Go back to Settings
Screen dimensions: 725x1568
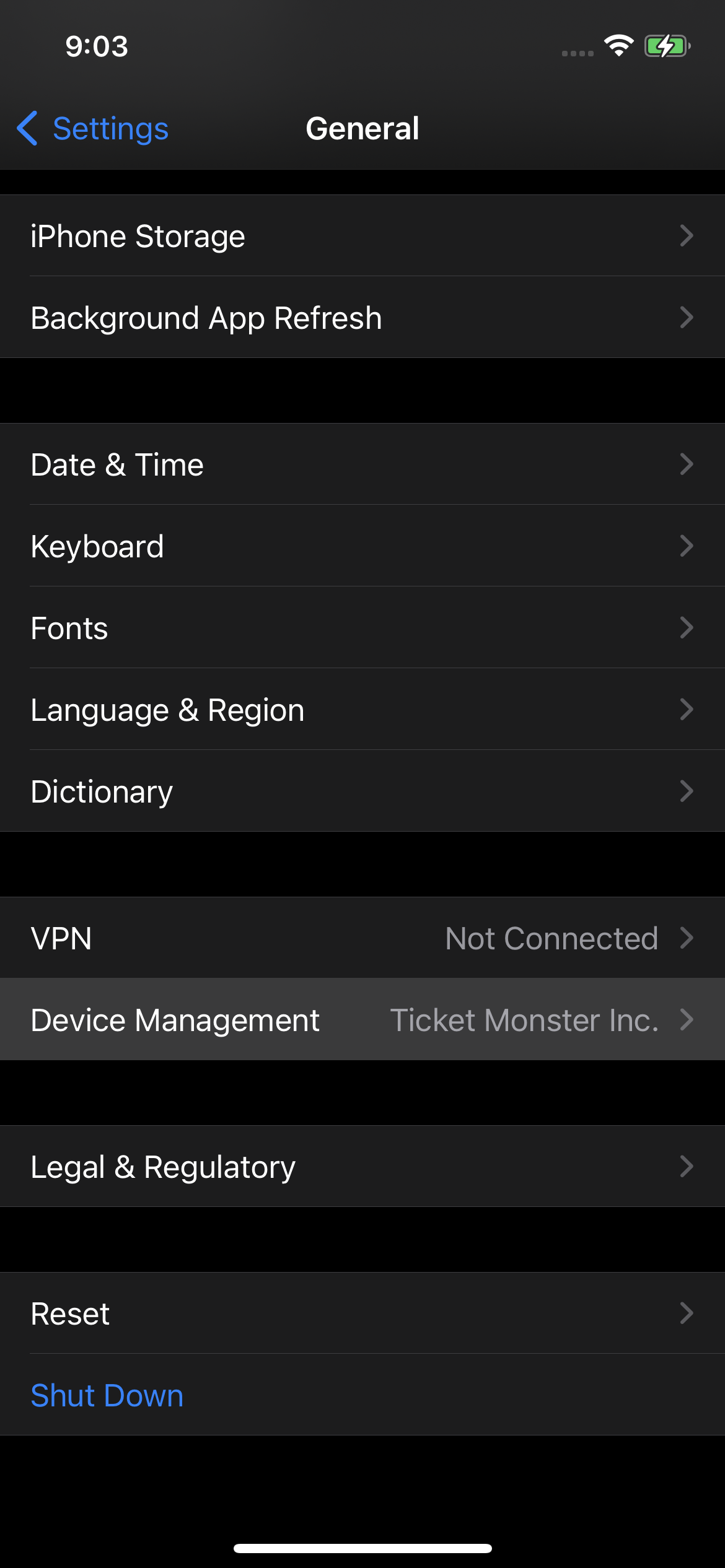(93, 129)
